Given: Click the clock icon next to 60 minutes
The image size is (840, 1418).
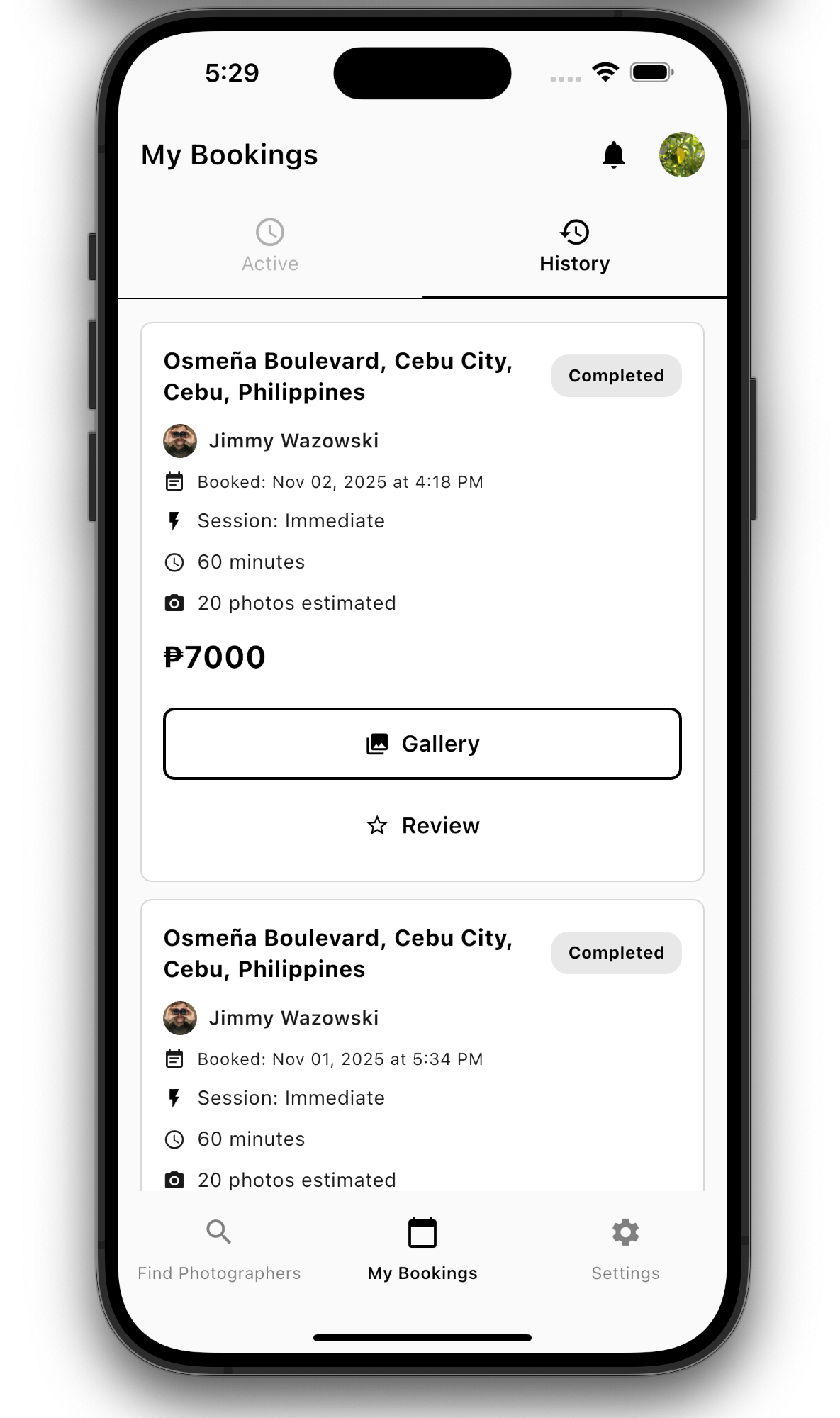Looking at the screenshot, I should (x=174, y=562).
